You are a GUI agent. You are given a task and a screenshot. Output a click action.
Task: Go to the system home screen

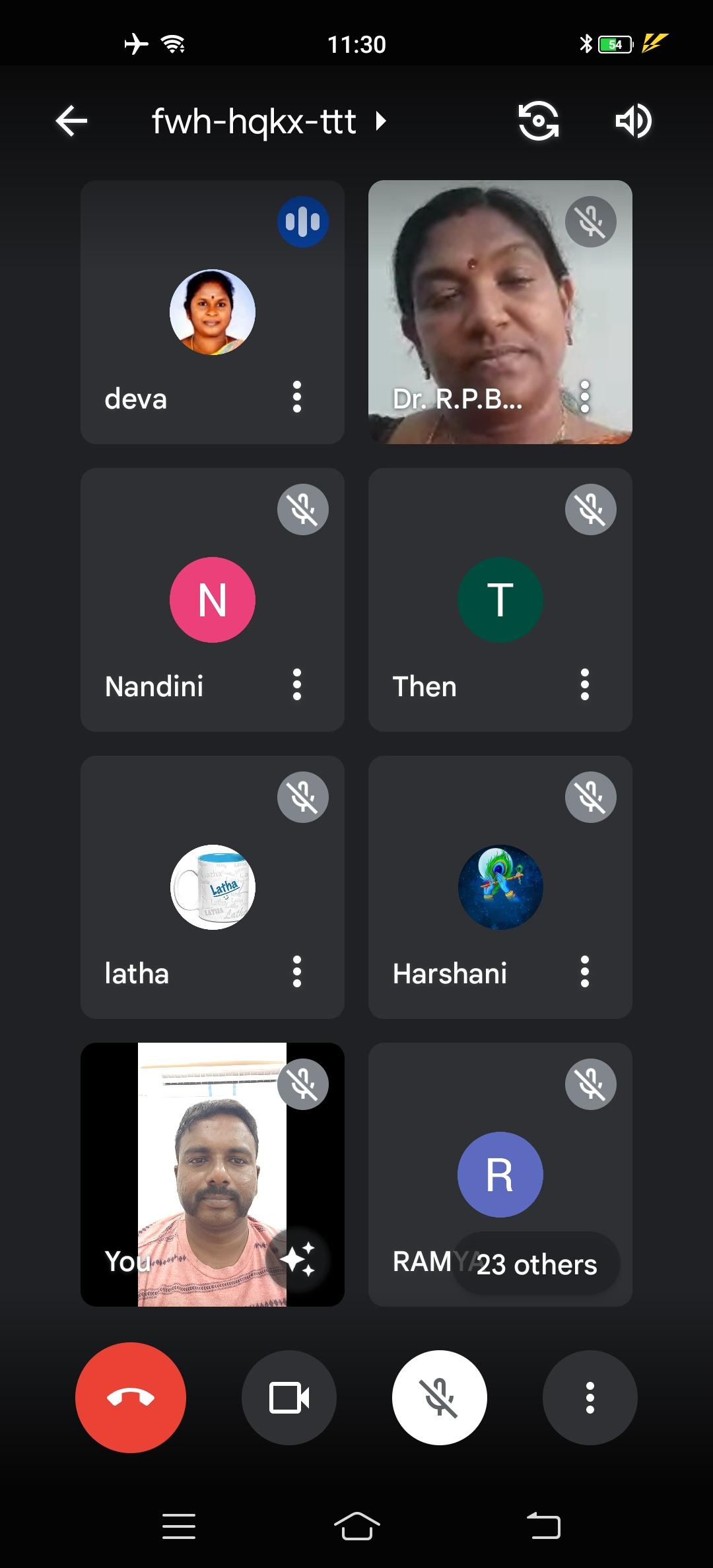356,1526
